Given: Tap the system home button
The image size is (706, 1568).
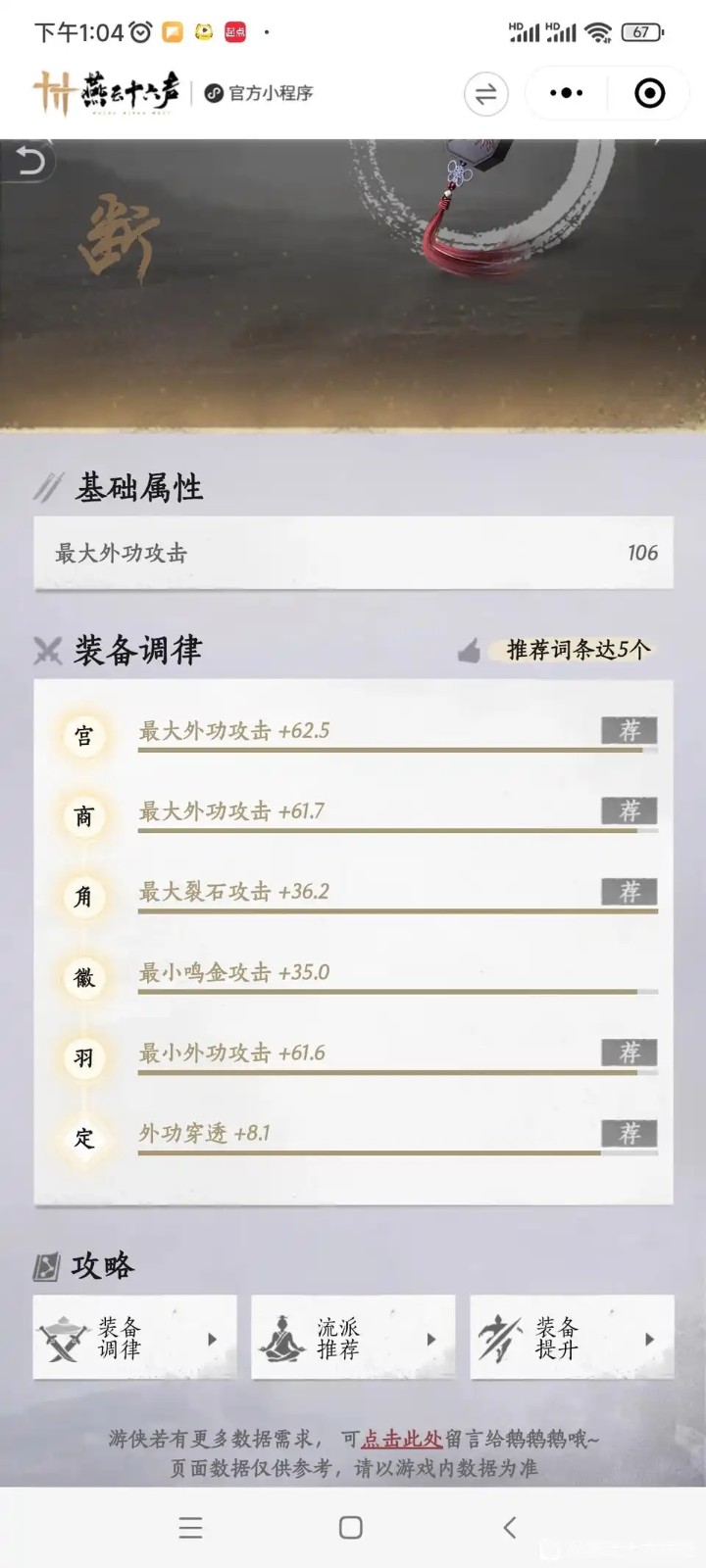Looking at the screenshot, I should pyautogui.click(x=351, y=1527).
